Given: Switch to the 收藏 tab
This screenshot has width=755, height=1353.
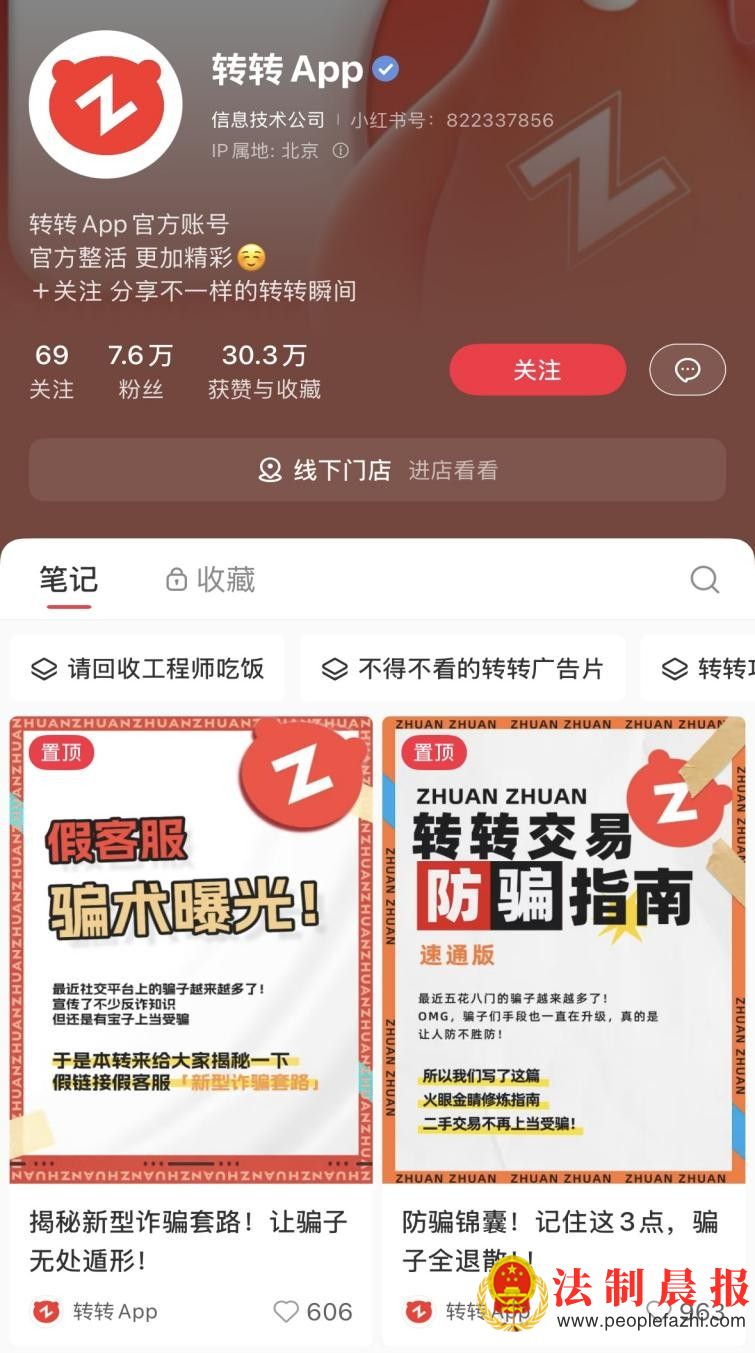Looking at the screenshot, I should [x=210, y=580].
